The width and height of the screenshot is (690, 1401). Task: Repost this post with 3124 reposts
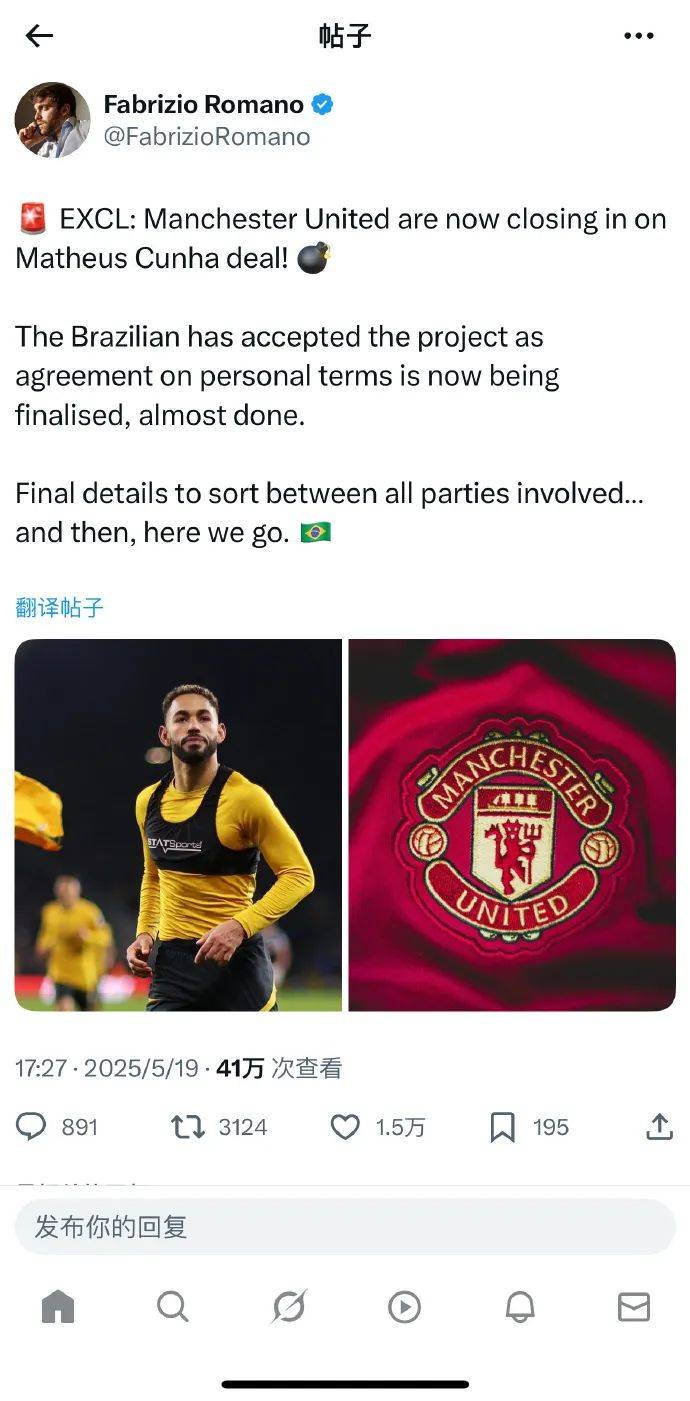pyautogui.click(x=187, y=1127)
